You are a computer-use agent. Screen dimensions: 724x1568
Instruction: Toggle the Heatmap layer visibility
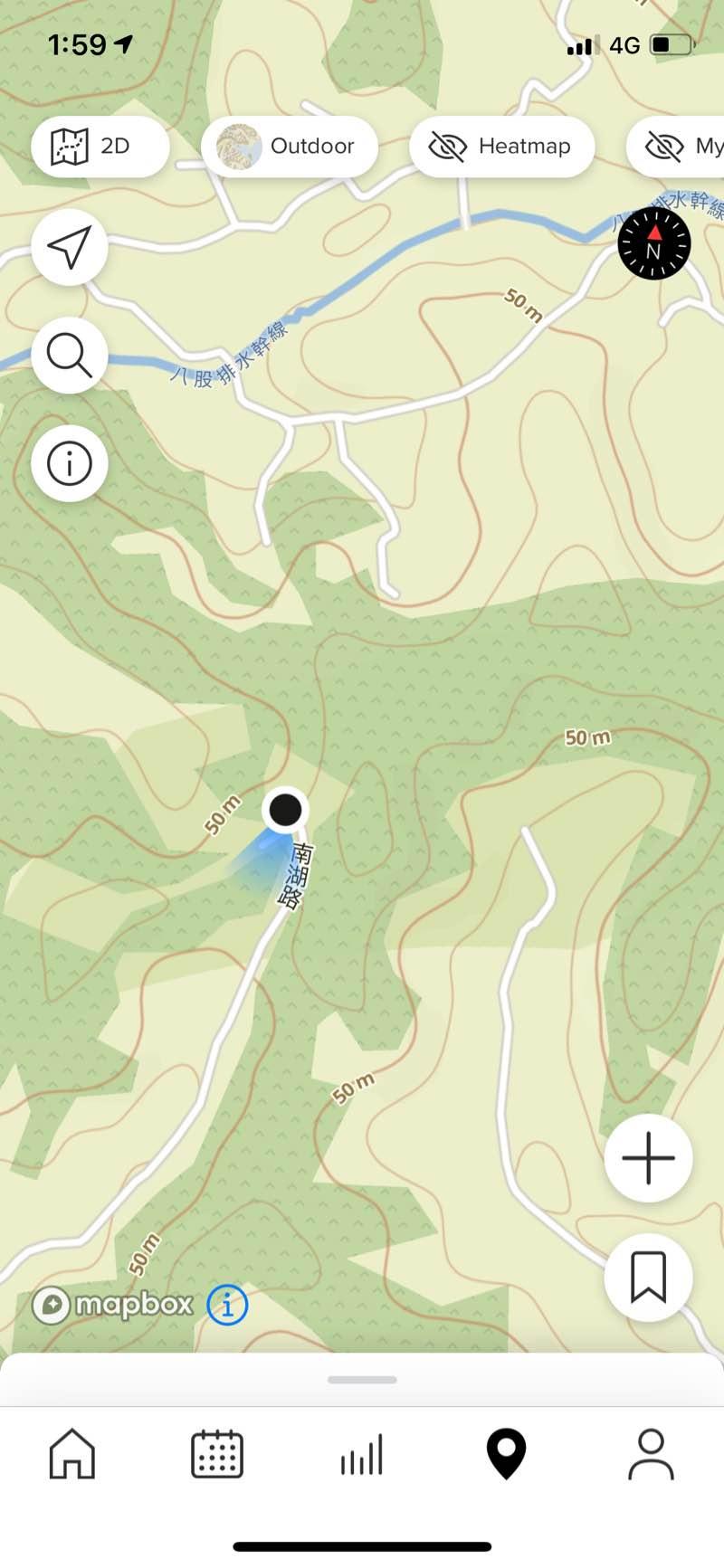[501, 147]
